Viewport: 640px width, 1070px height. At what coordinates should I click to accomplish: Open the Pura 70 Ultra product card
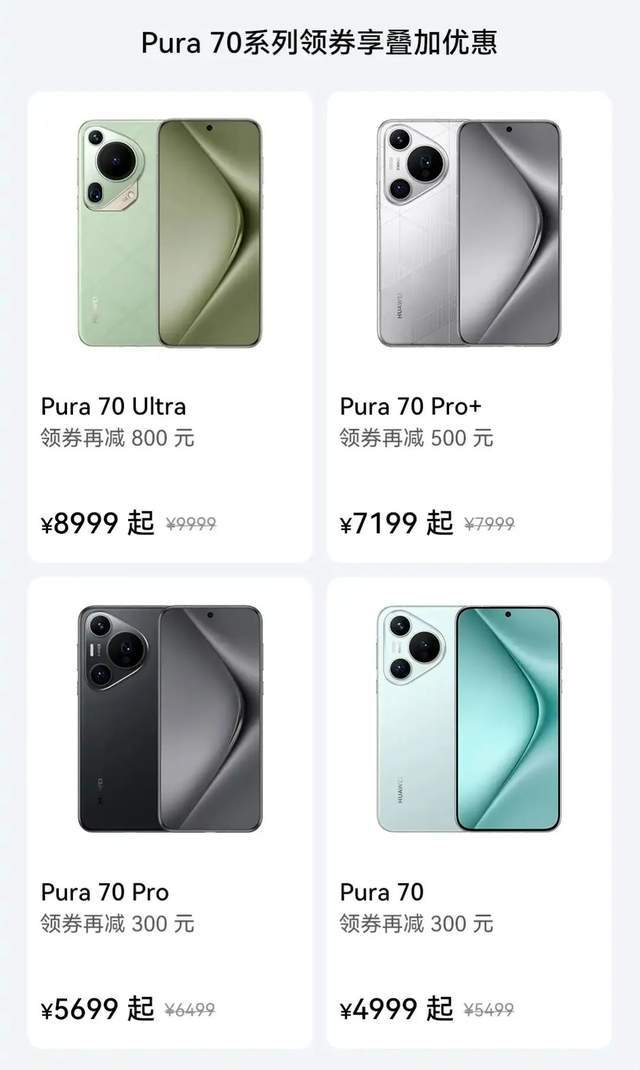170,326
